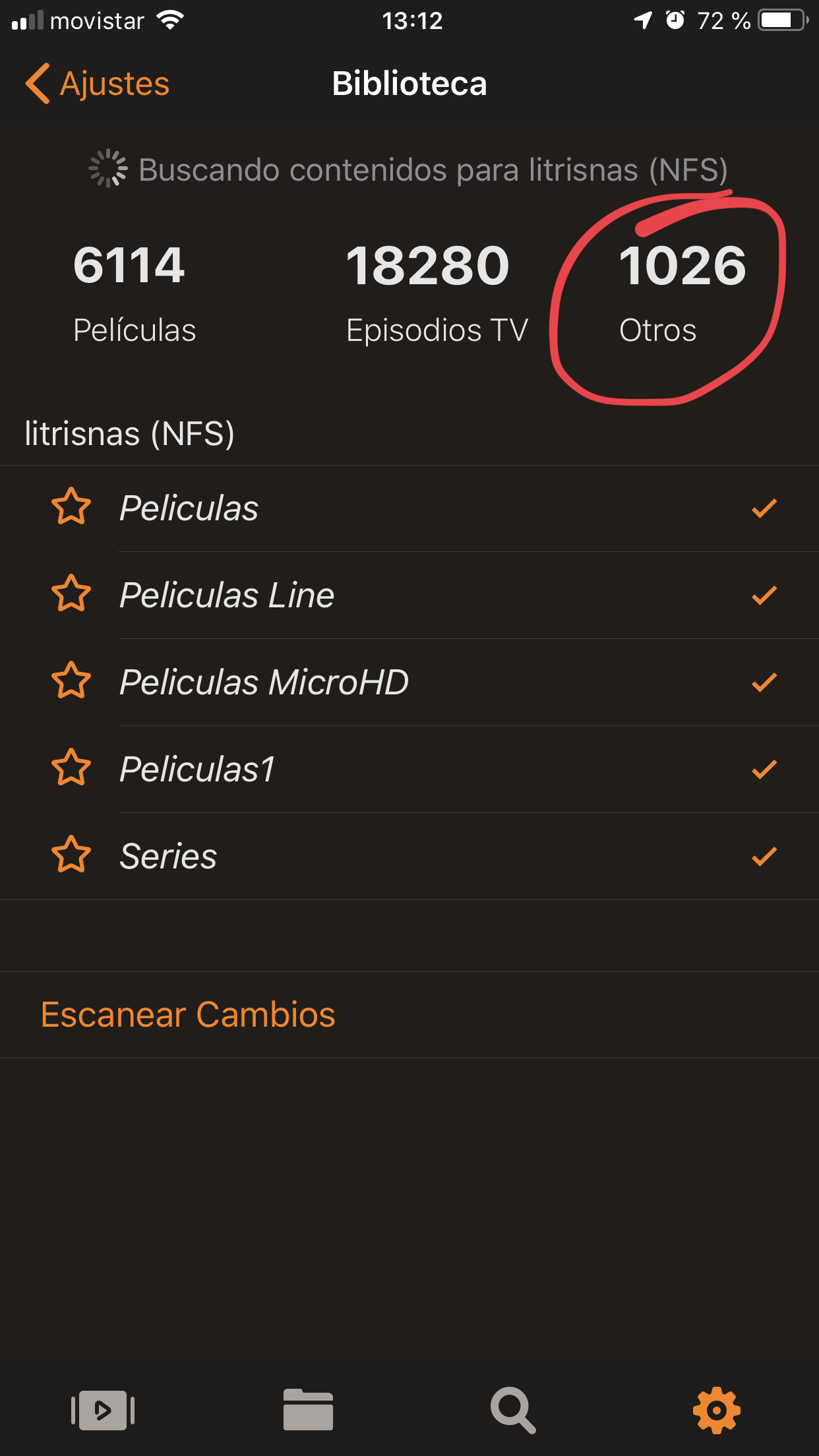This screenshot has width=819, height=1456.
Task: Deselect Peliculas Line checkmark
Action: click(764, 595)
